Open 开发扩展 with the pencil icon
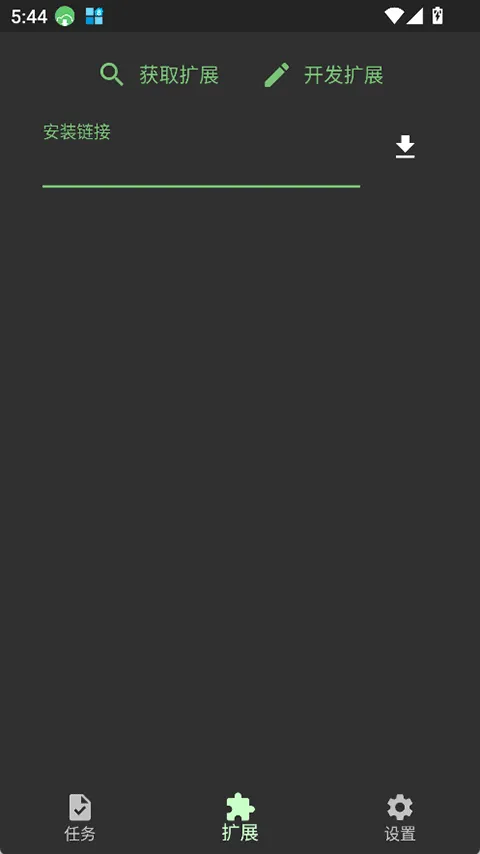The image size is (480, 854). [324, 75]
